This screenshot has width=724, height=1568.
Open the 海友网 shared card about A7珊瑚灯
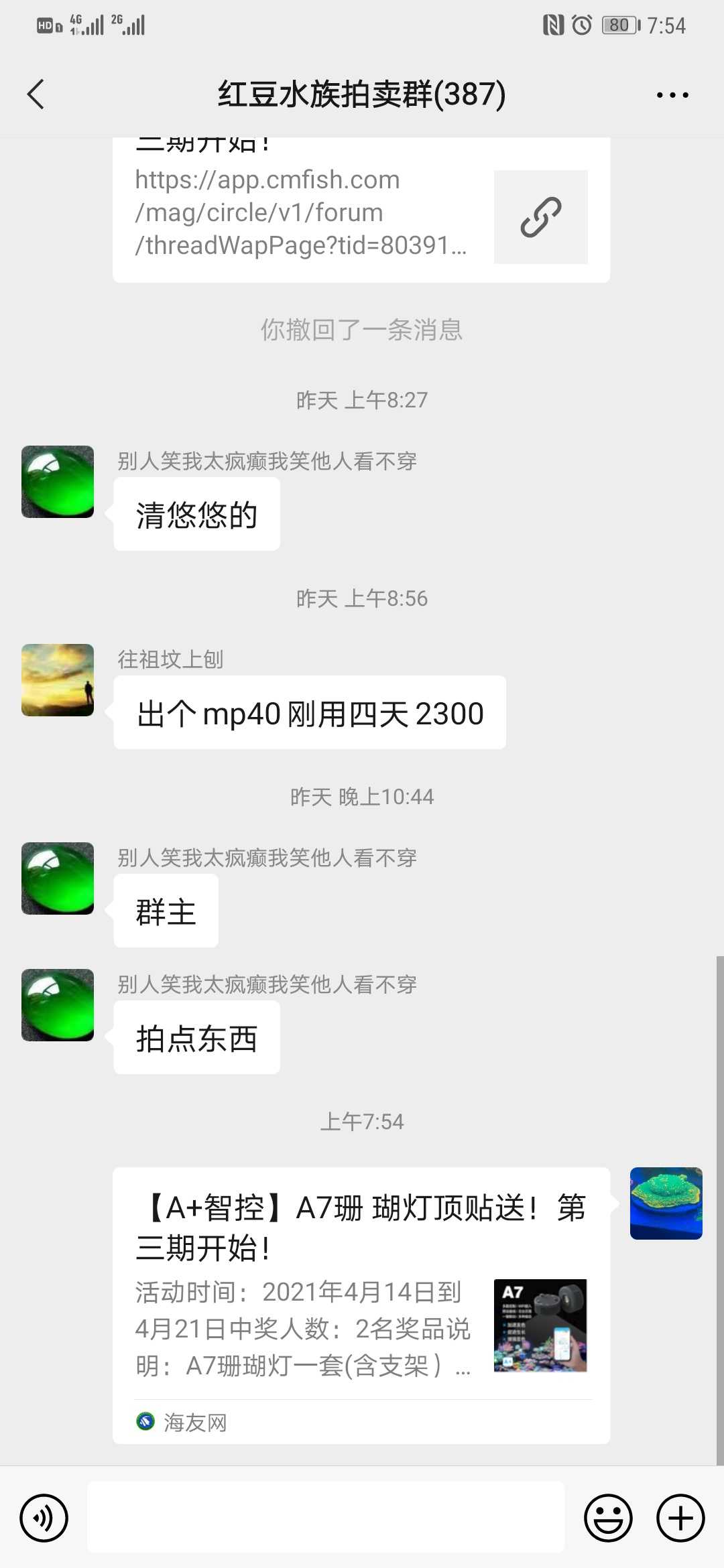coord(361,1303)
